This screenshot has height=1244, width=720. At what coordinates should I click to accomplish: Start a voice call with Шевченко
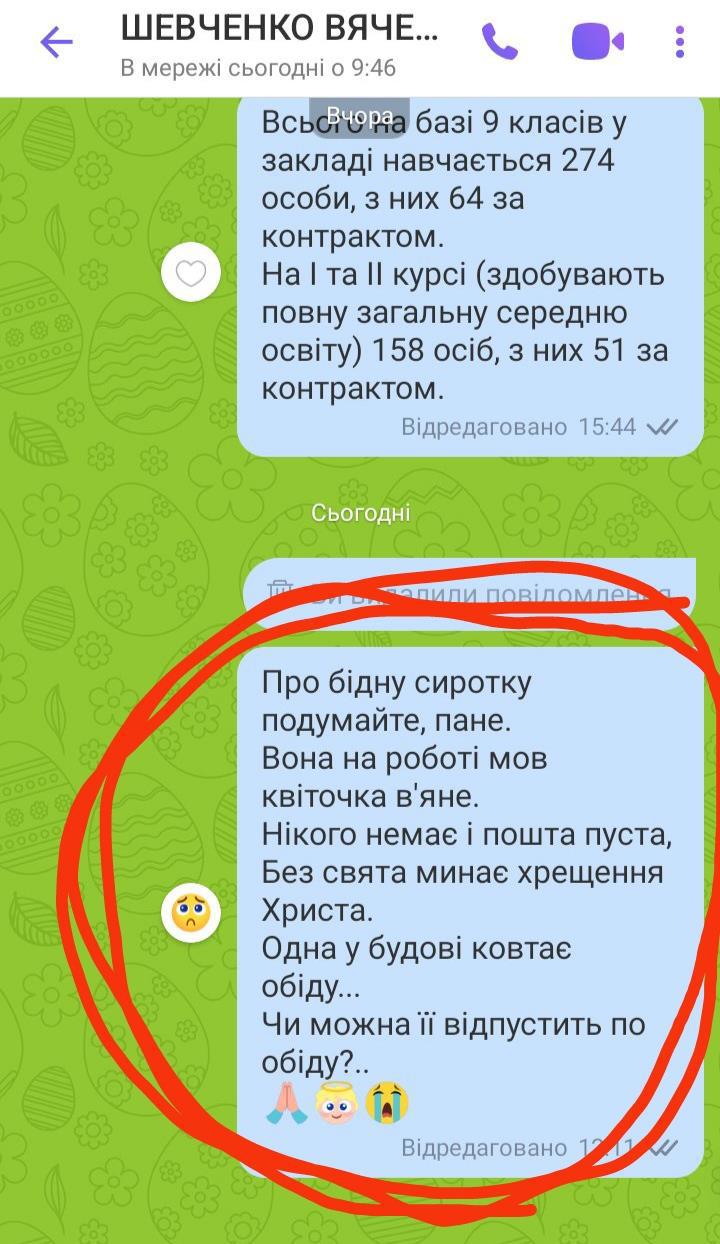coord(500,42)
